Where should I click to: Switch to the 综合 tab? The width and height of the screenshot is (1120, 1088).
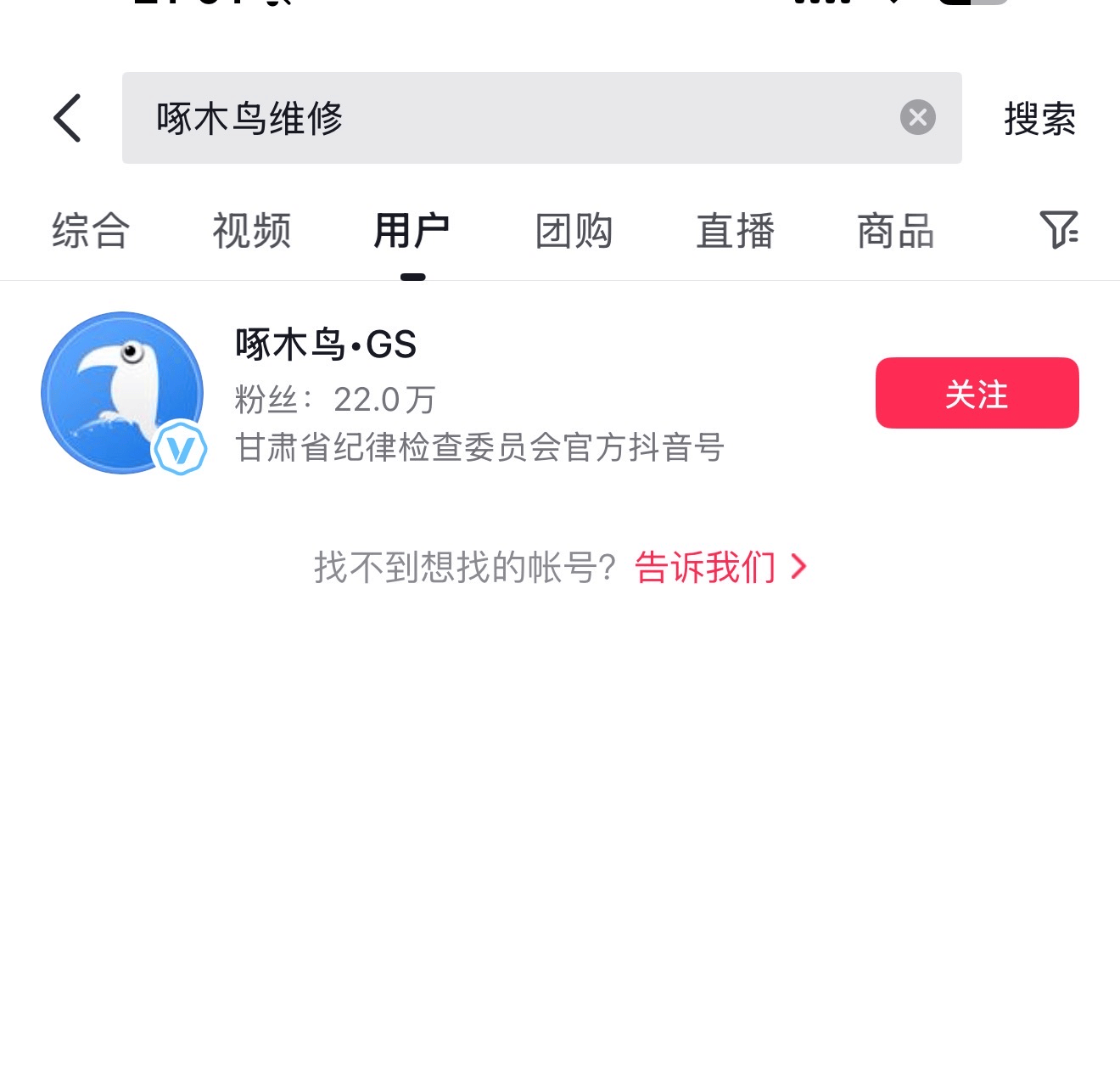(90, 231)
